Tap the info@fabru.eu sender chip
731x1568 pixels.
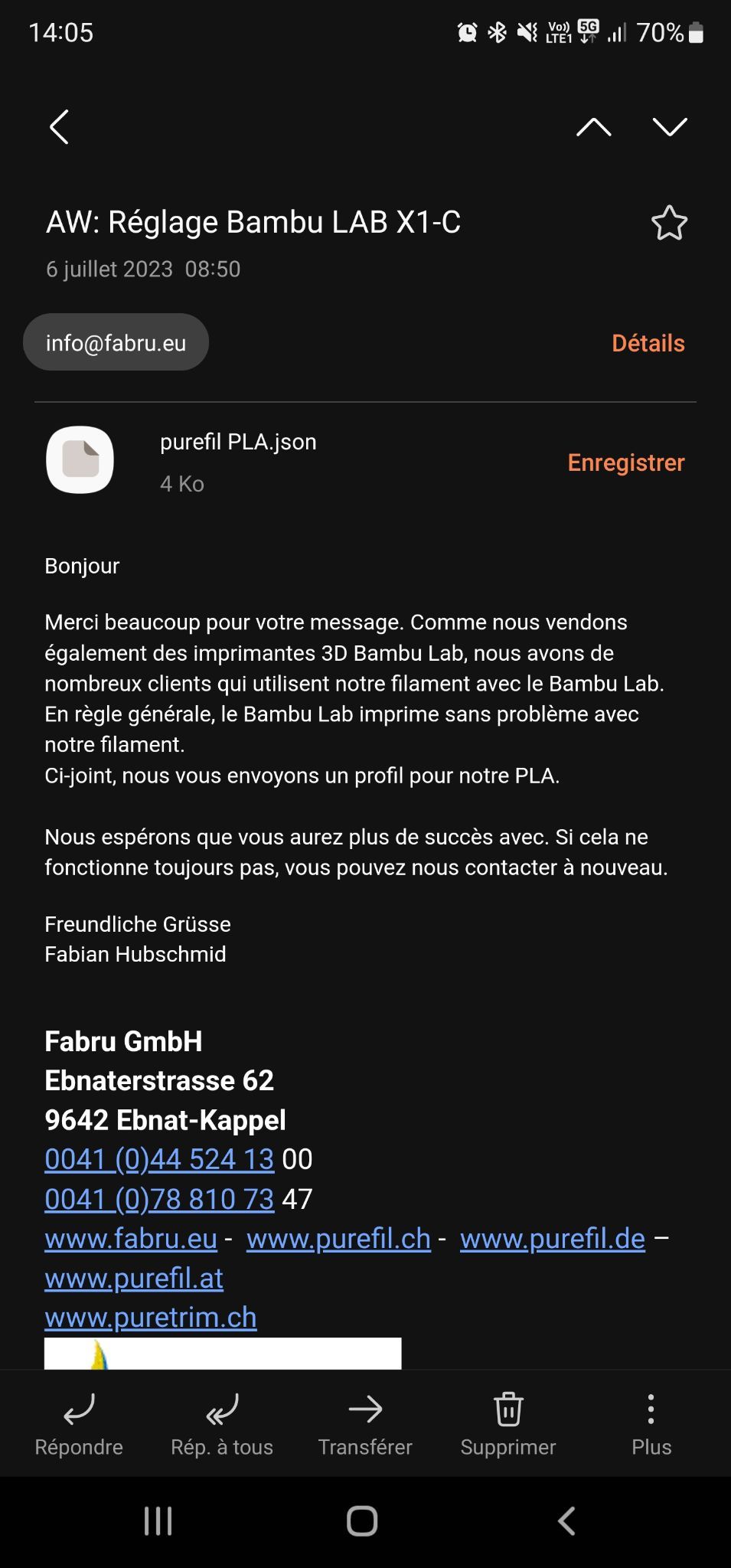pos(116,342)
